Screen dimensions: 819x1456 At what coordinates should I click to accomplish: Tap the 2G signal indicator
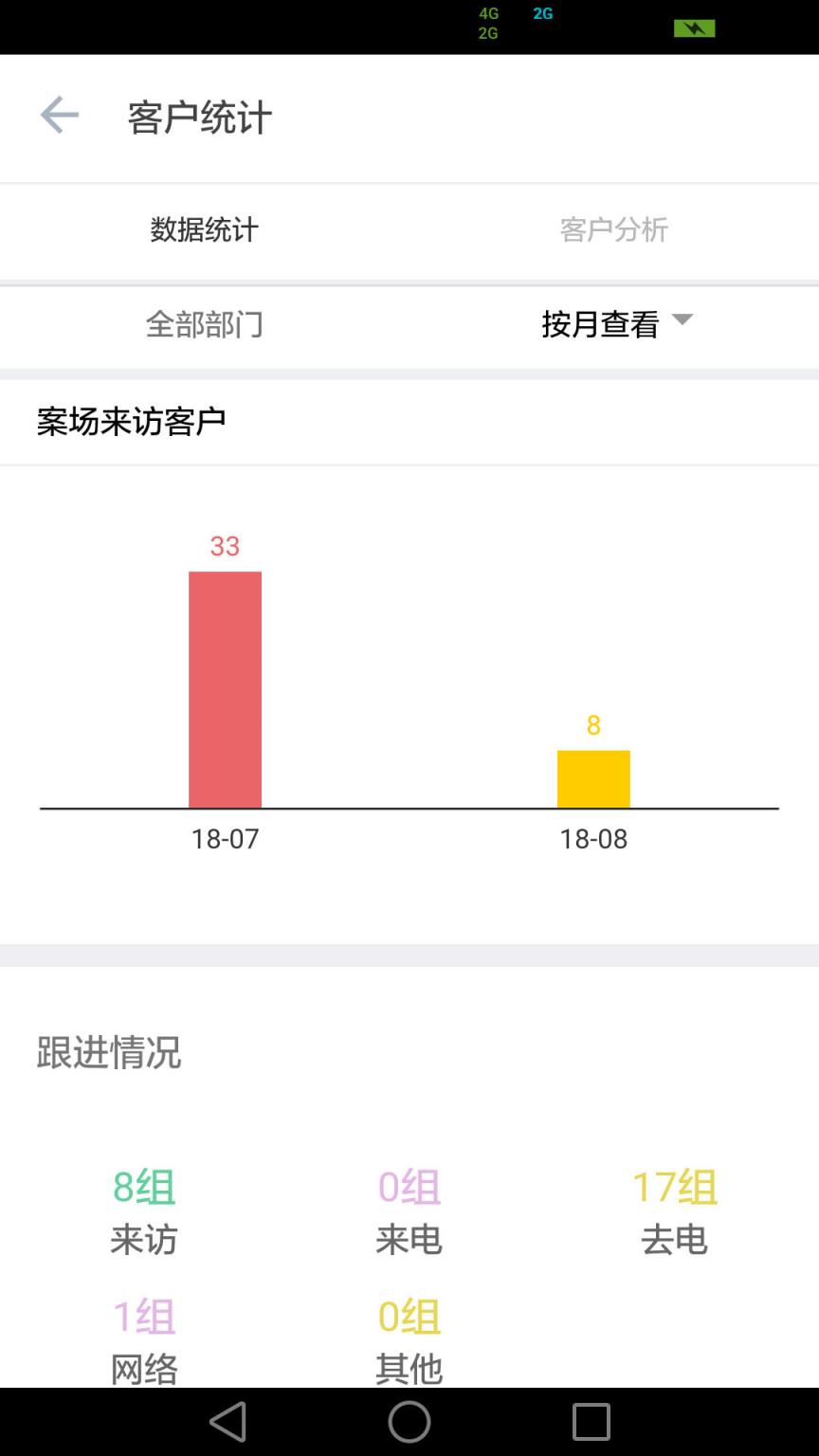pyautogui.click(x=542, y=14)
